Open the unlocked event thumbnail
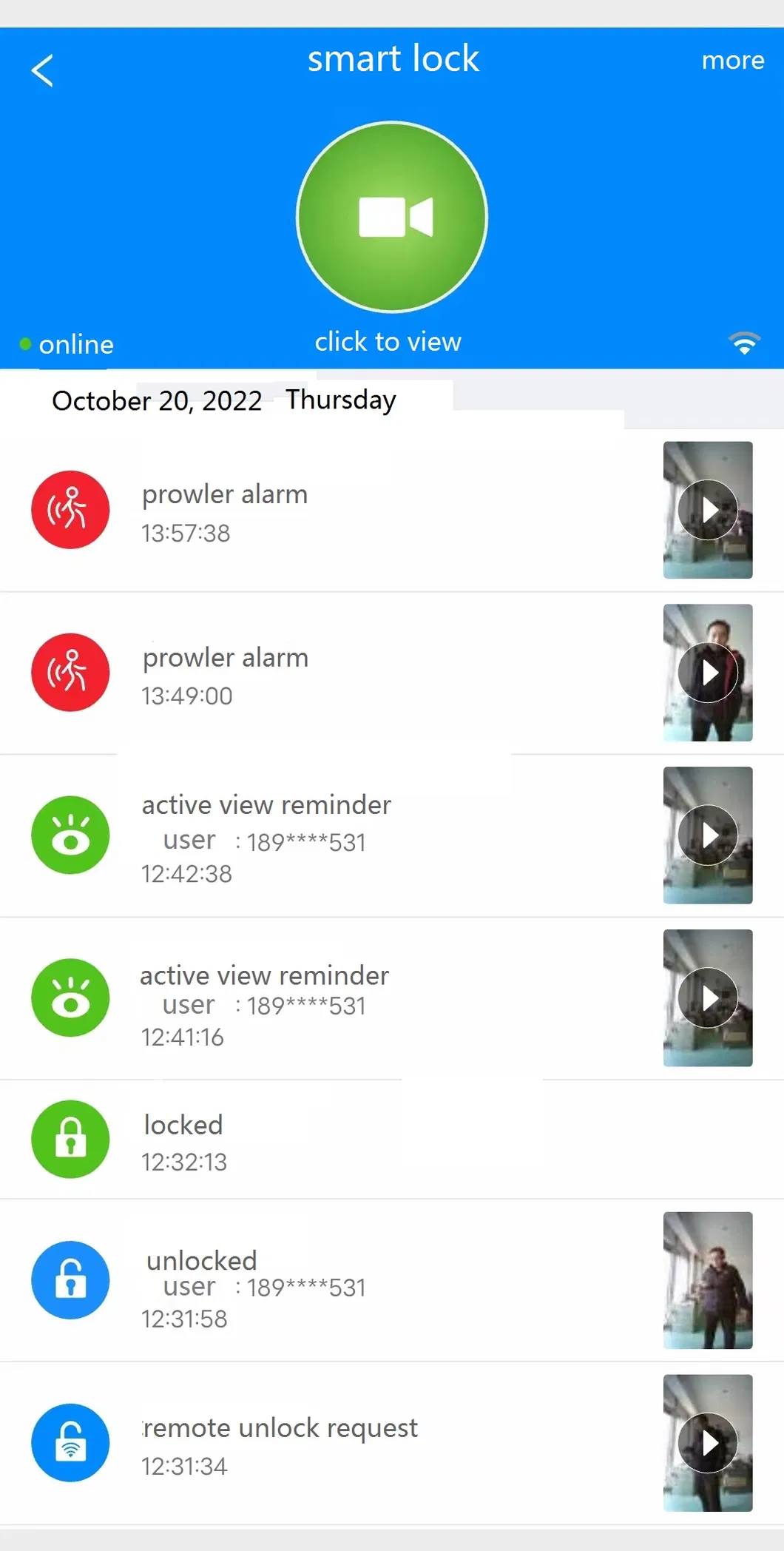This screenshot has width=784, height=1551. pyautogui.click(x=708, y=1280)
